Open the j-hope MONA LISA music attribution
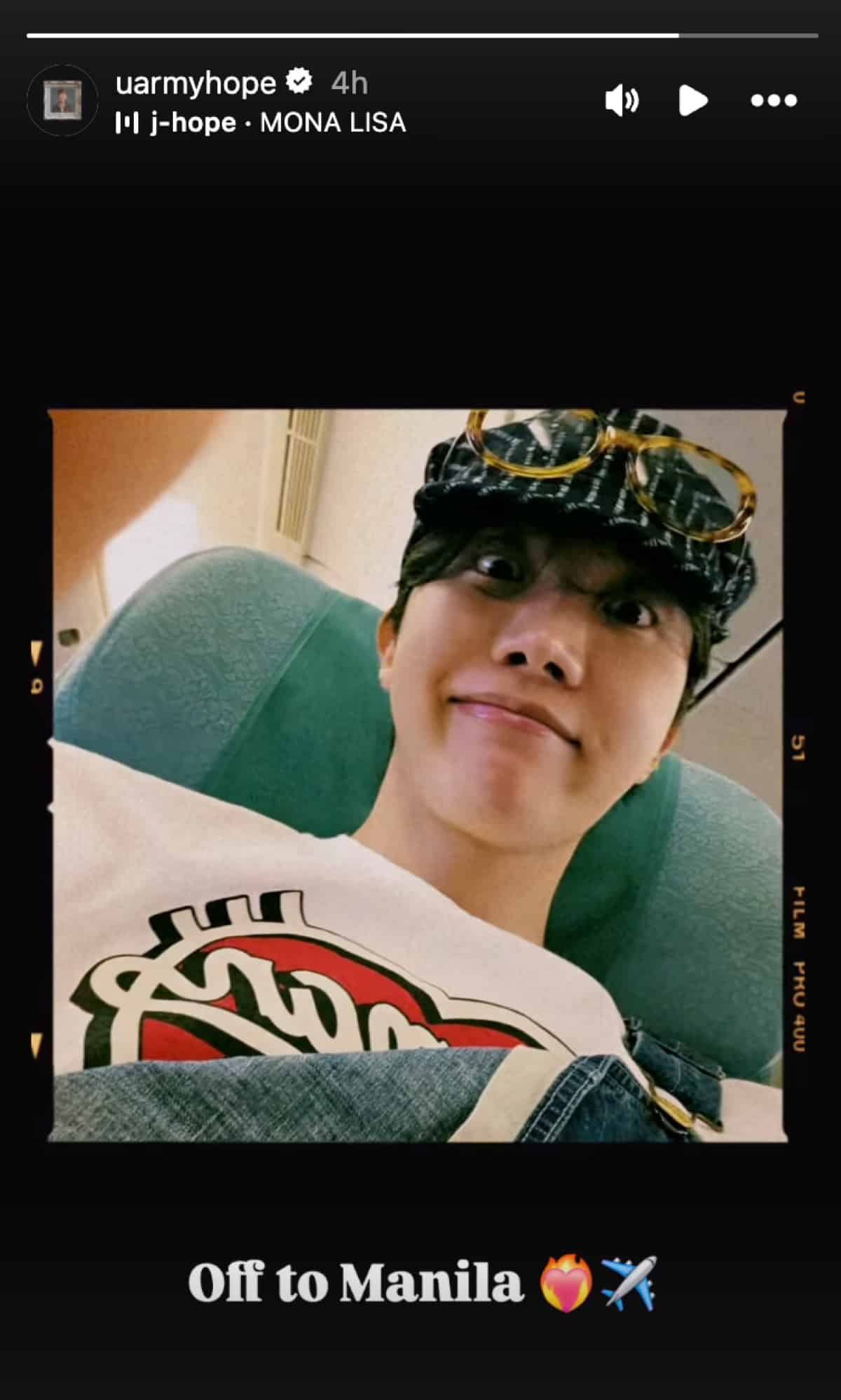The width and height of the screenshot is (841, 1400). 261,123
